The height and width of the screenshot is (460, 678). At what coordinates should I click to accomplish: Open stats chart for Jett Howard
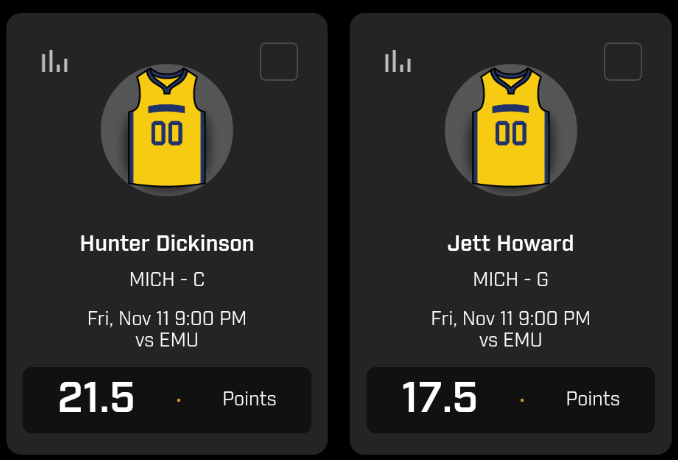coord(398,62)
